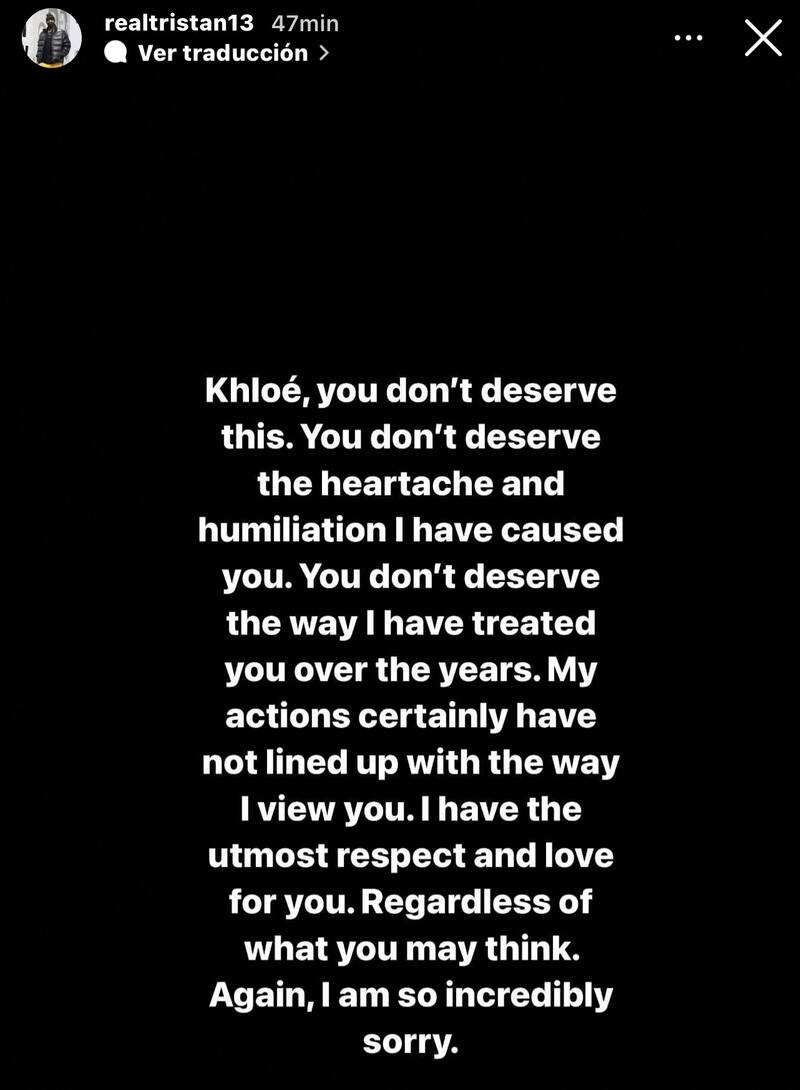Open realtristan13's profile picture

coord(52,38)
